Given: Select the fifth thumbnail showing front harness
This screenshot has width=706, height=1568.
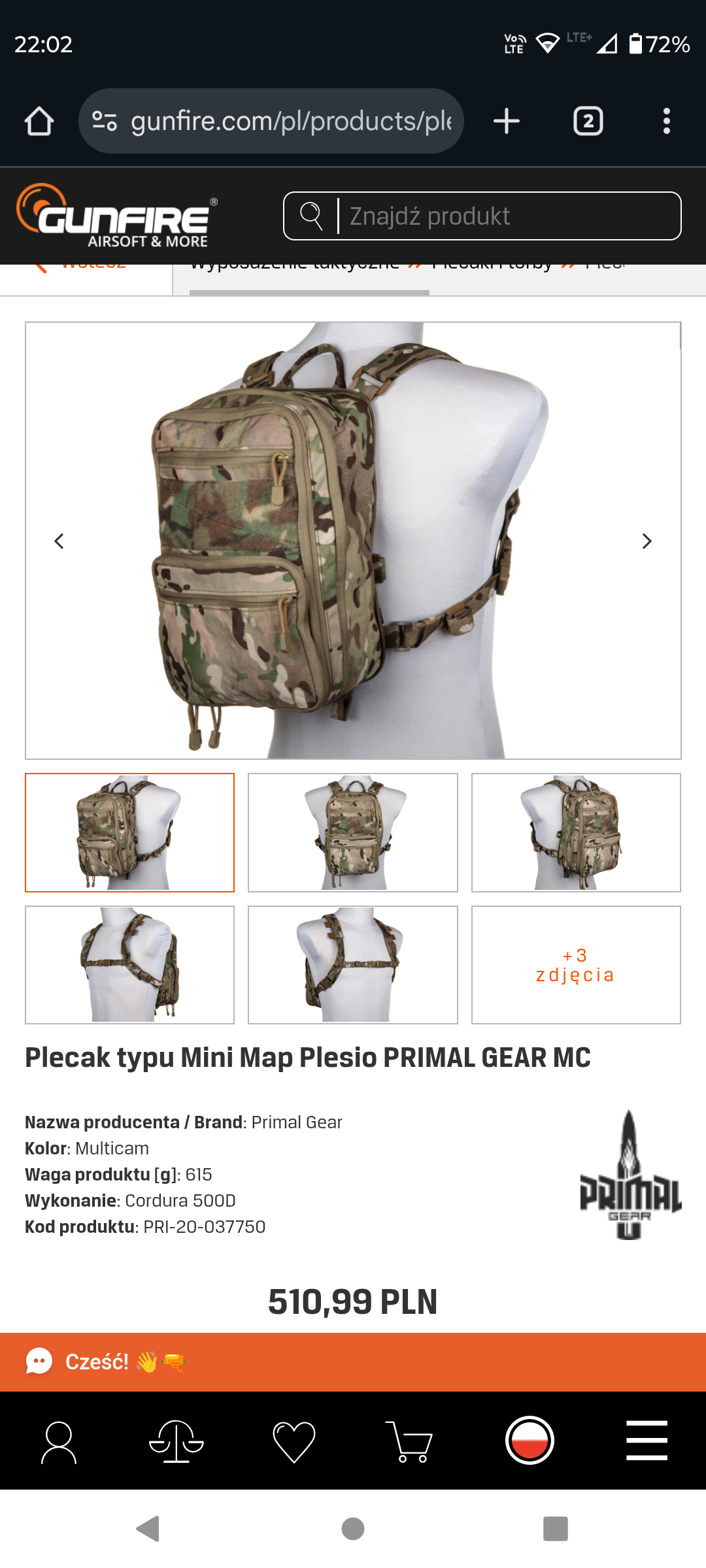Looking at the screenshot, I should (x=353, y=964).
